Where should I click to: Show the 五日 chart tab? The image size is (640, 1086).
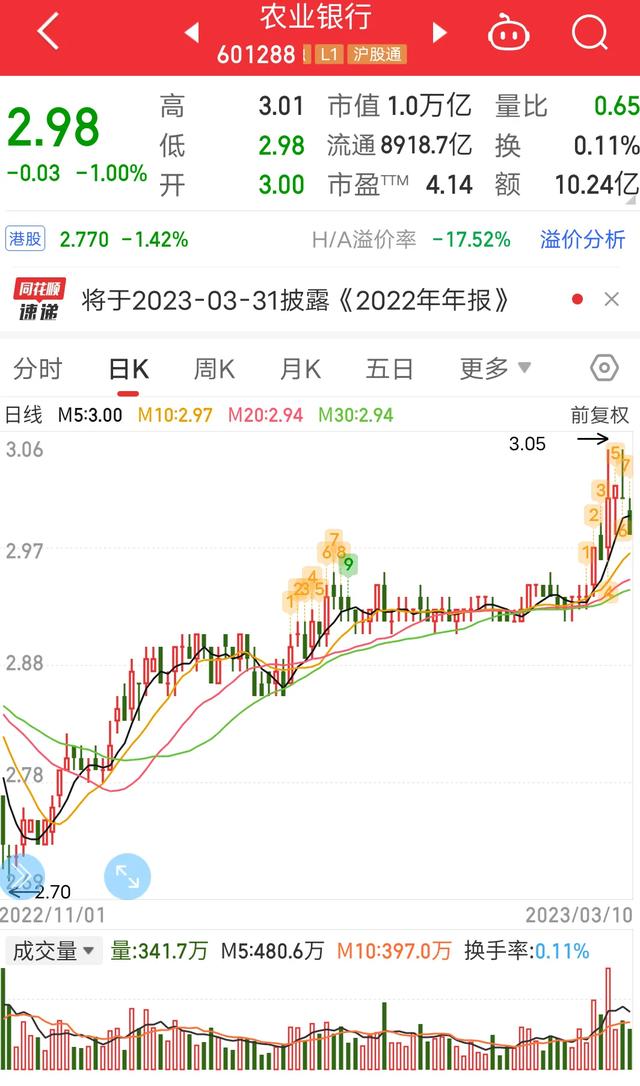pos(389,368)
